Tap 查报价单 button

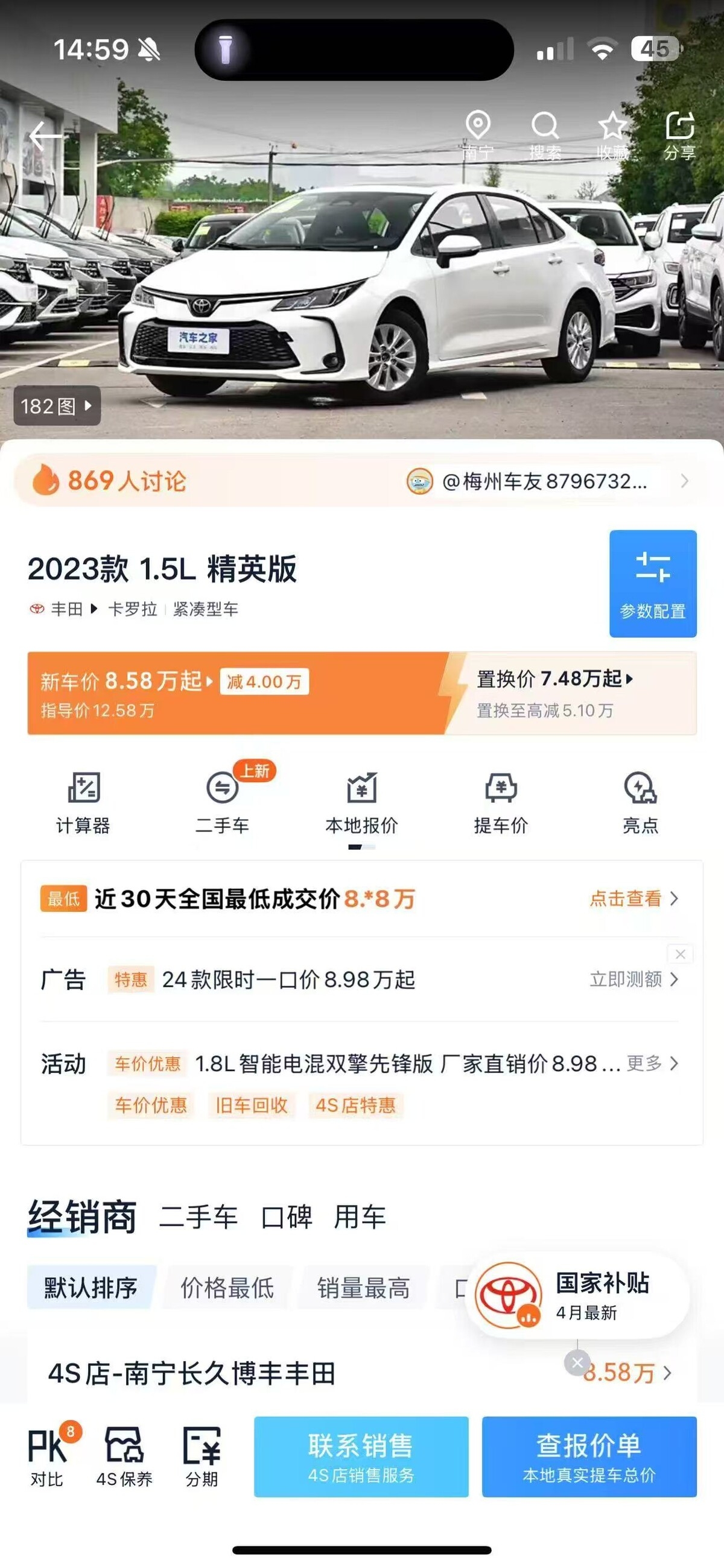589,1456
